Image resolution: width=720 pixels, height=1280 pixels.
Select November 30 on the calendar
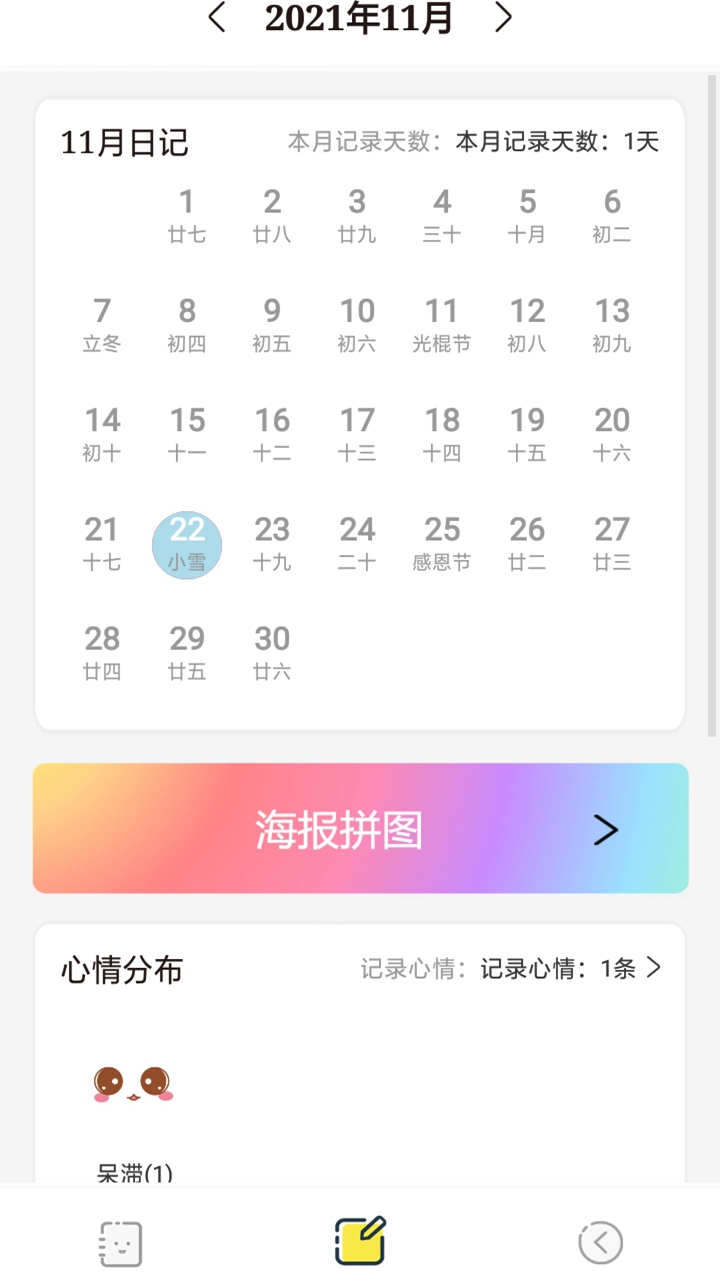click(272, 653)
